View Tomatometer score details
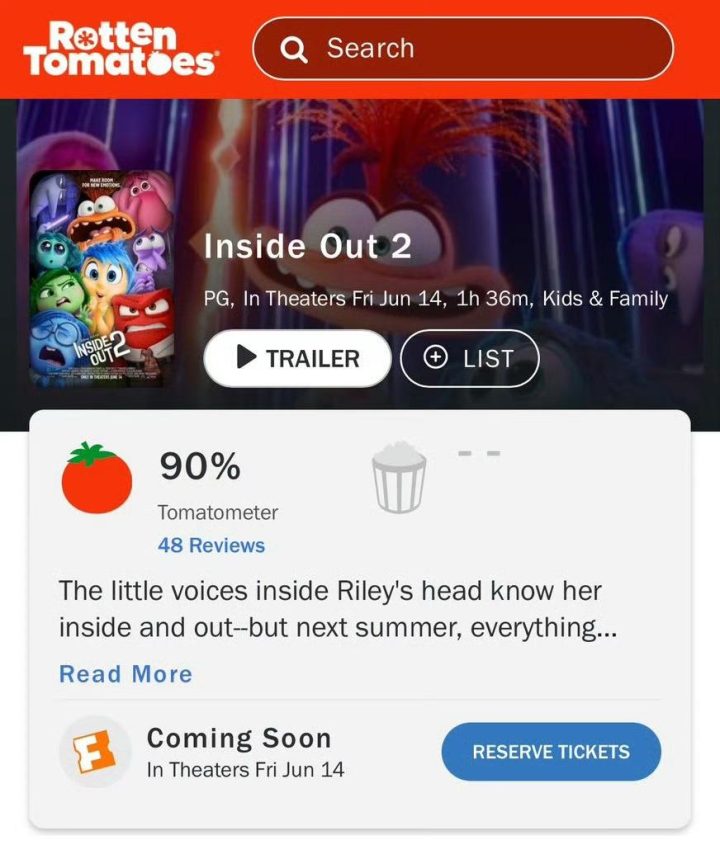Viewport: 720px width, 845px height. pos(199,467)
